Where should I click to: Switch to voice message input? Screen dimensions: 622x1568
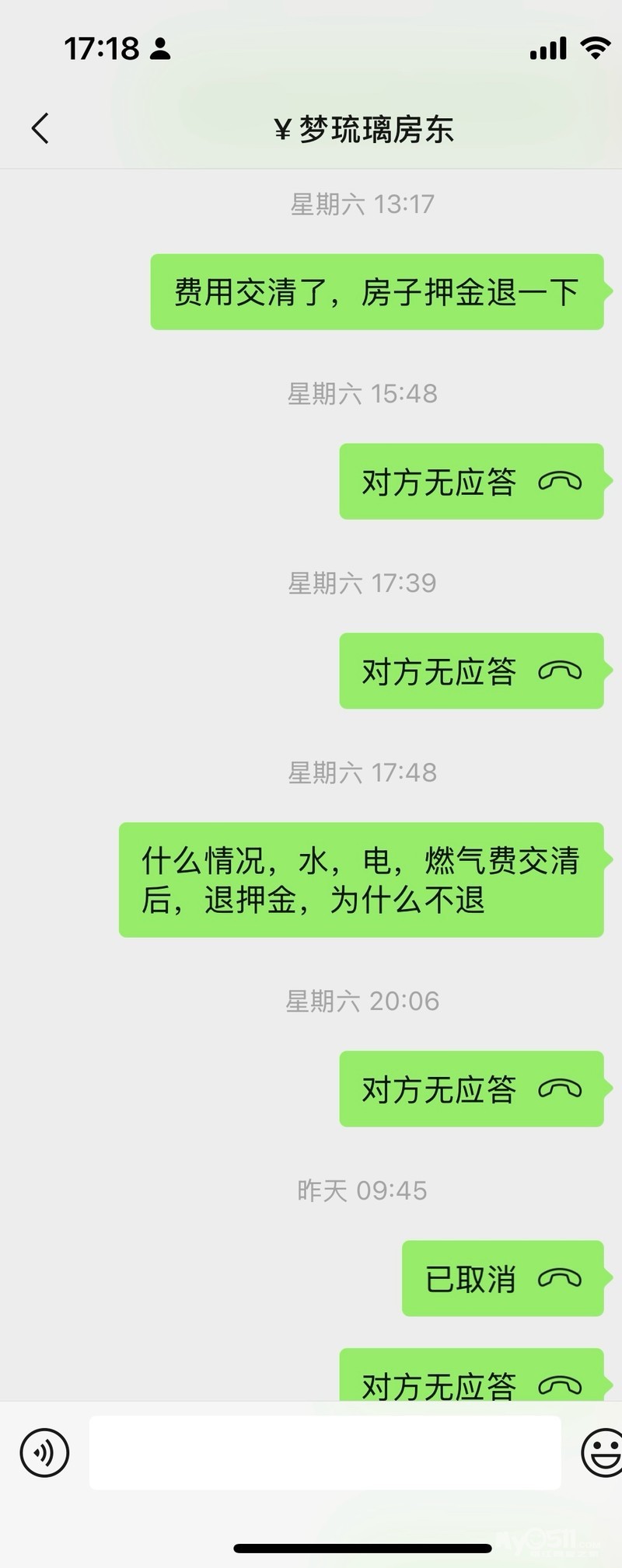click(44, 1452)
